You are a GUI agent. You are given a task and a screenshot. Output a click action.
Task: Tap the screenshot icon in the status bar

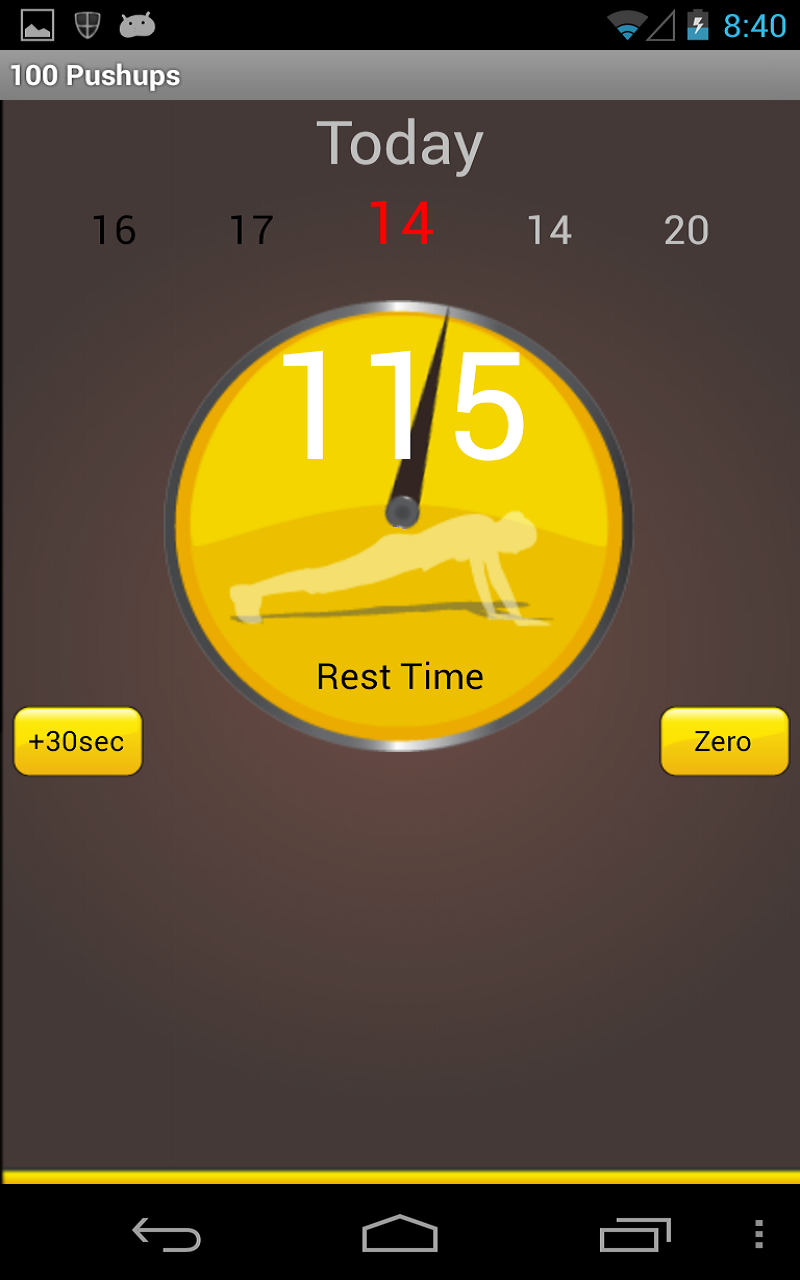[35, 25]
